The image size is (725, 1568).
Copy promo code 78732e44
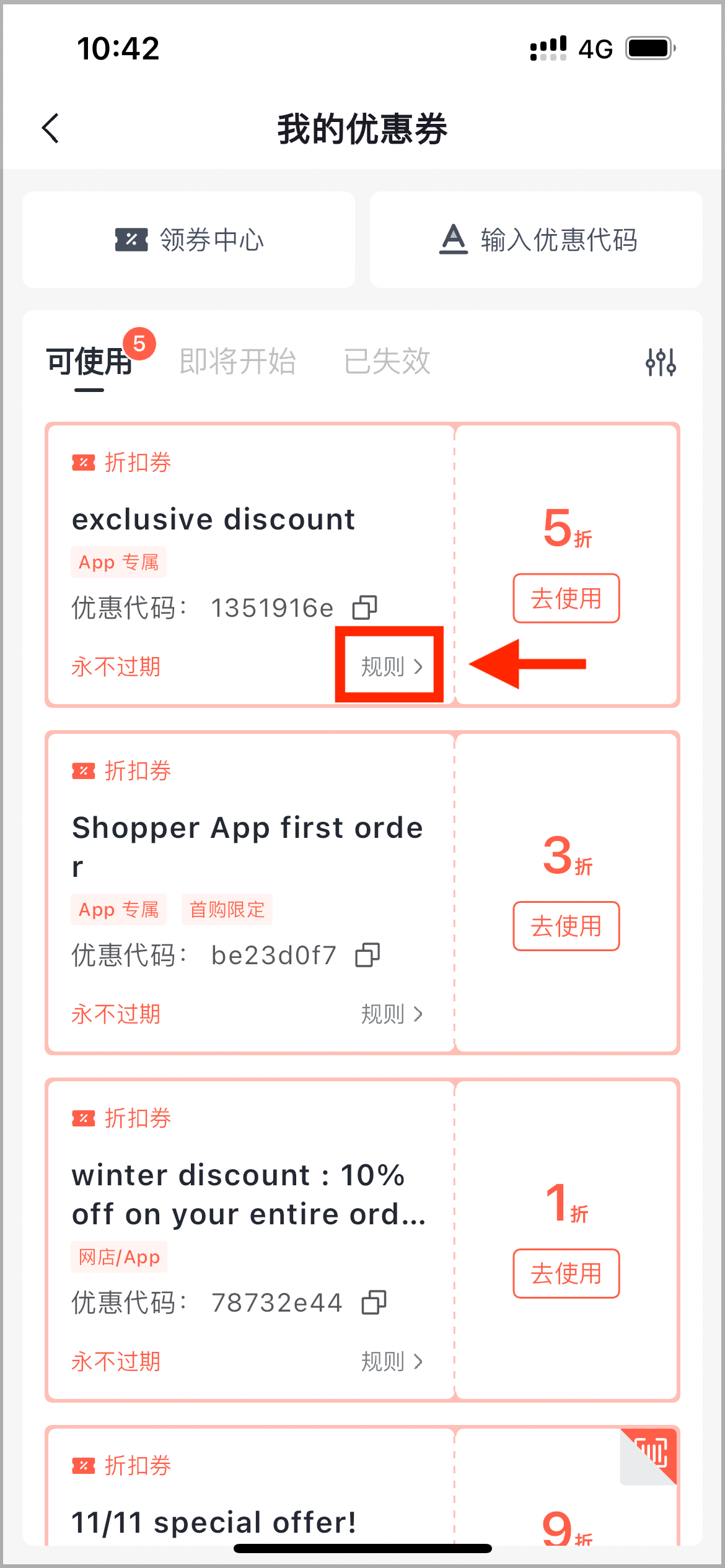pyautogui.click(x=374, y=1302)
